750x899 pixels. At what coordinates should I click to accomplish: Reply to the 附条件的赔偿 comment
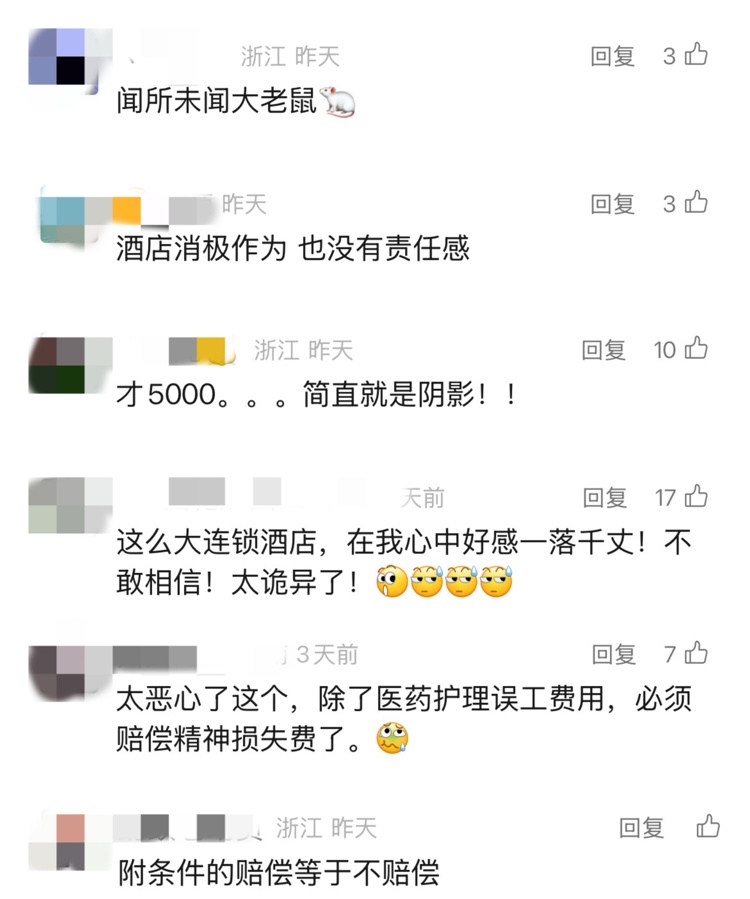coord(641,828)
